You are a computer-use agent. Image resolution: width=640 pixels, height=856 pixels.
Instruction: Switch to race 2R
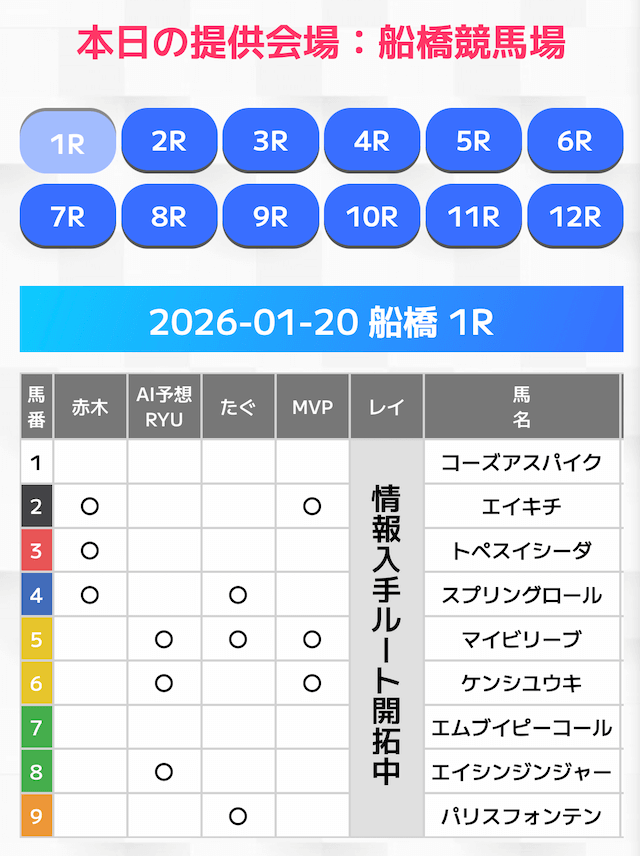click(169, 141)
